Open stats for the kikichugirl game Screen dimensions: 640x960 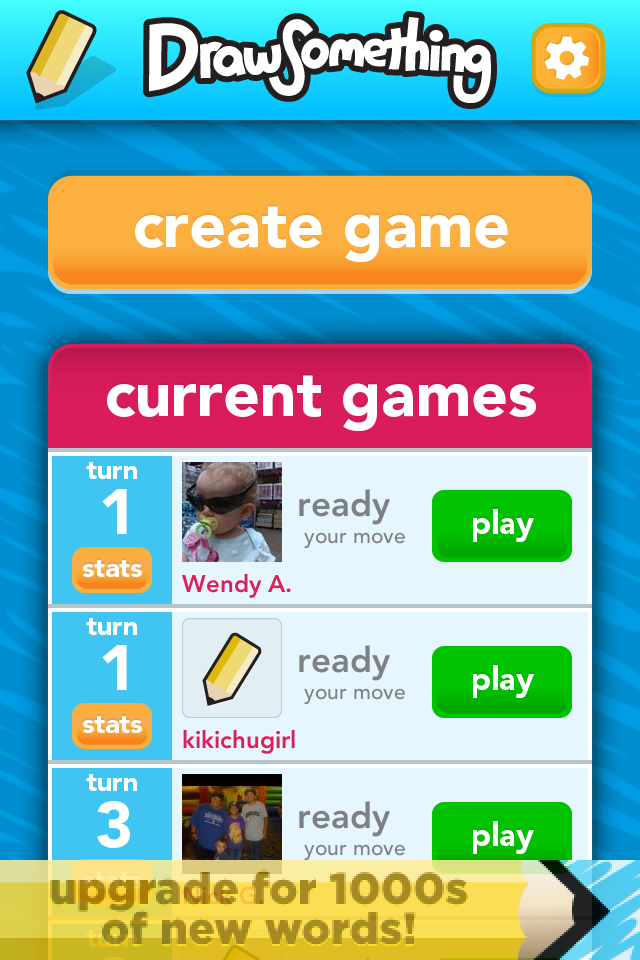(112, 726)
